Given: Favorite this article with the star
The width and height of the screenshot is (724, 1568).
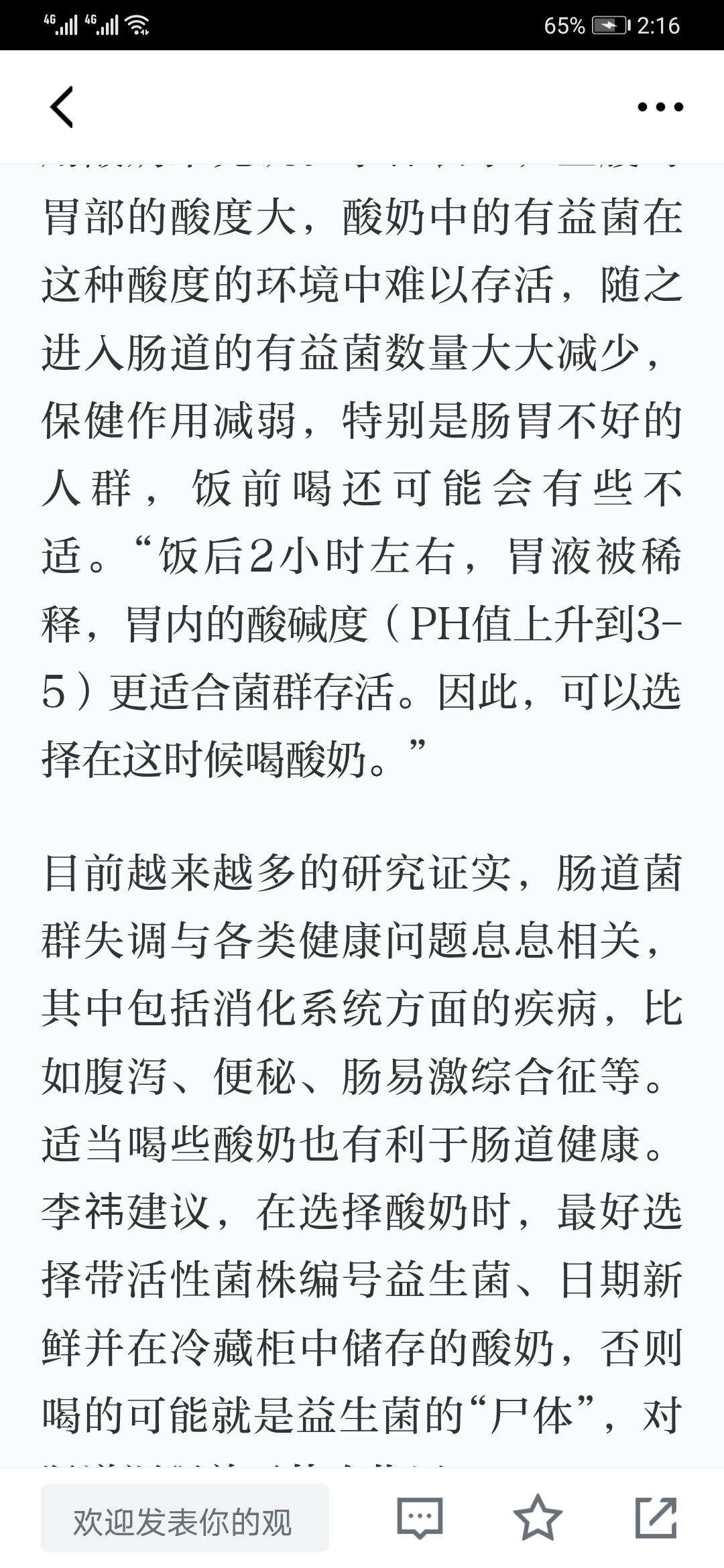Looking at the screenshot, I should tap(538, 1518).
